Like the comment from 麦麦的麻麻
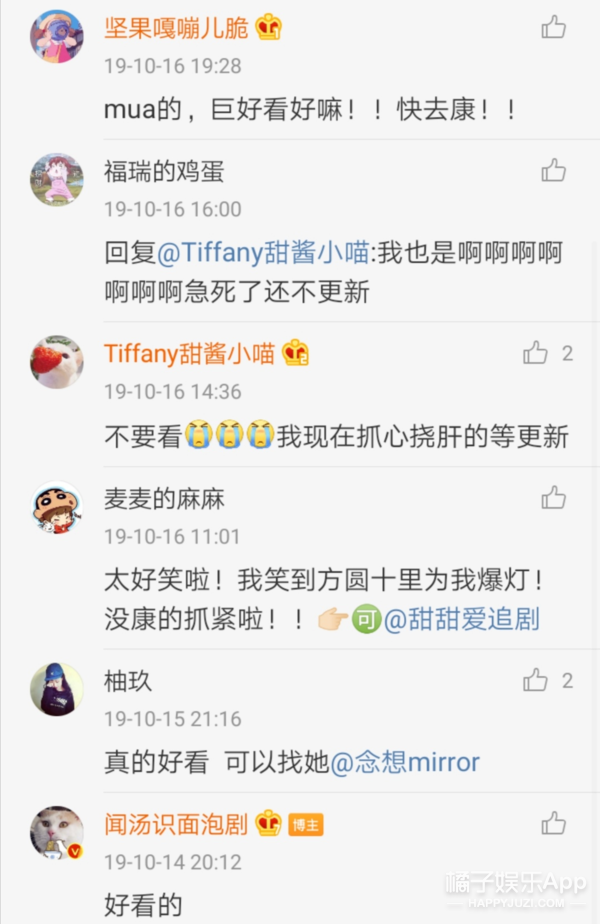600x924 pixels. tap(553, 497)
